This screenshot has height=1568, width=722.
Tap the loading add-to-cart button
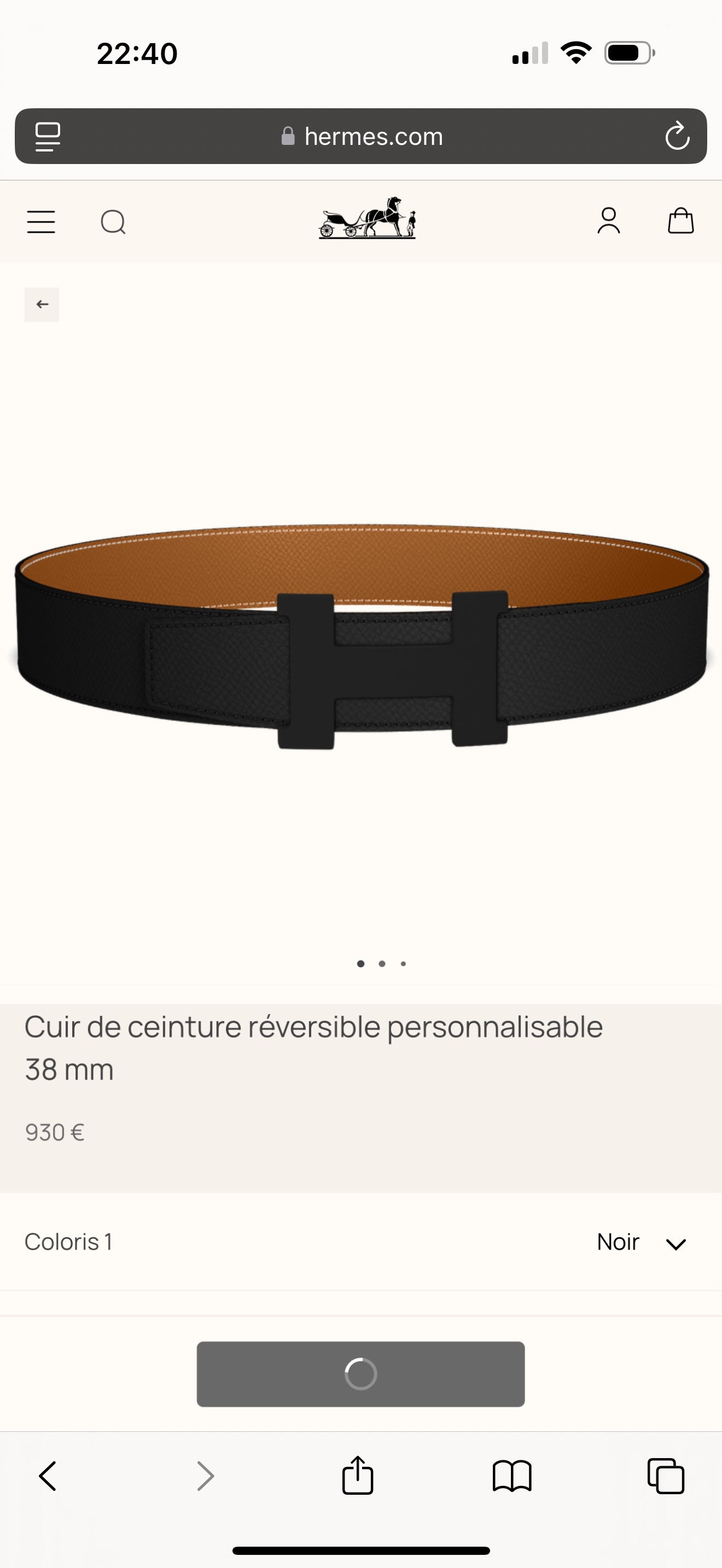coord(360,1374)
